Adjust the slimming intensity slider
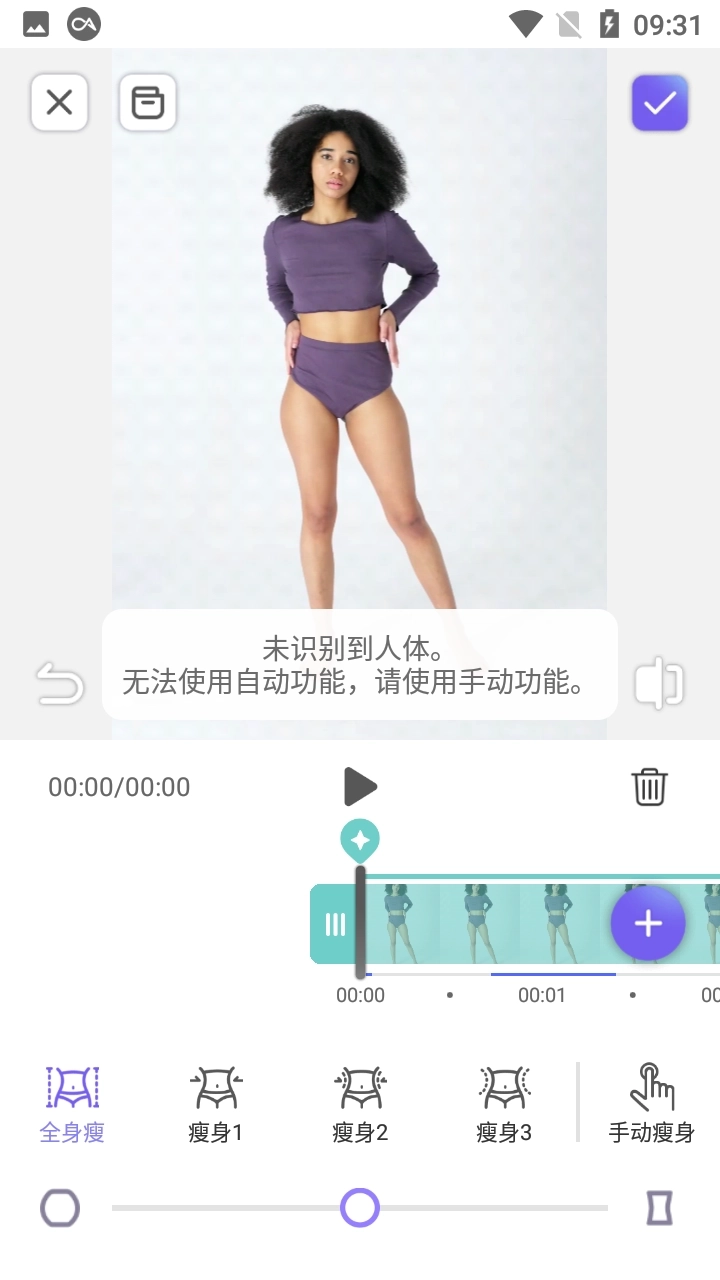Screen dimensions: 720x1280 point(360,1208)
